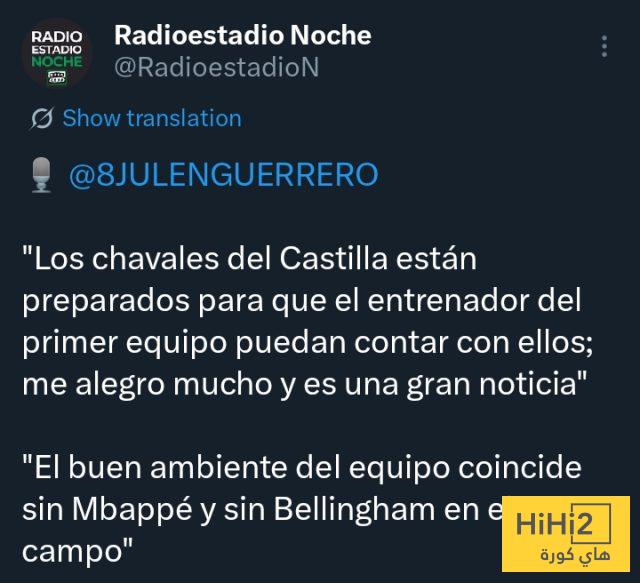Screen dimensions: 640x583
Task: Open the @8JULENGUERRERO mention
Action: point(223,175)
